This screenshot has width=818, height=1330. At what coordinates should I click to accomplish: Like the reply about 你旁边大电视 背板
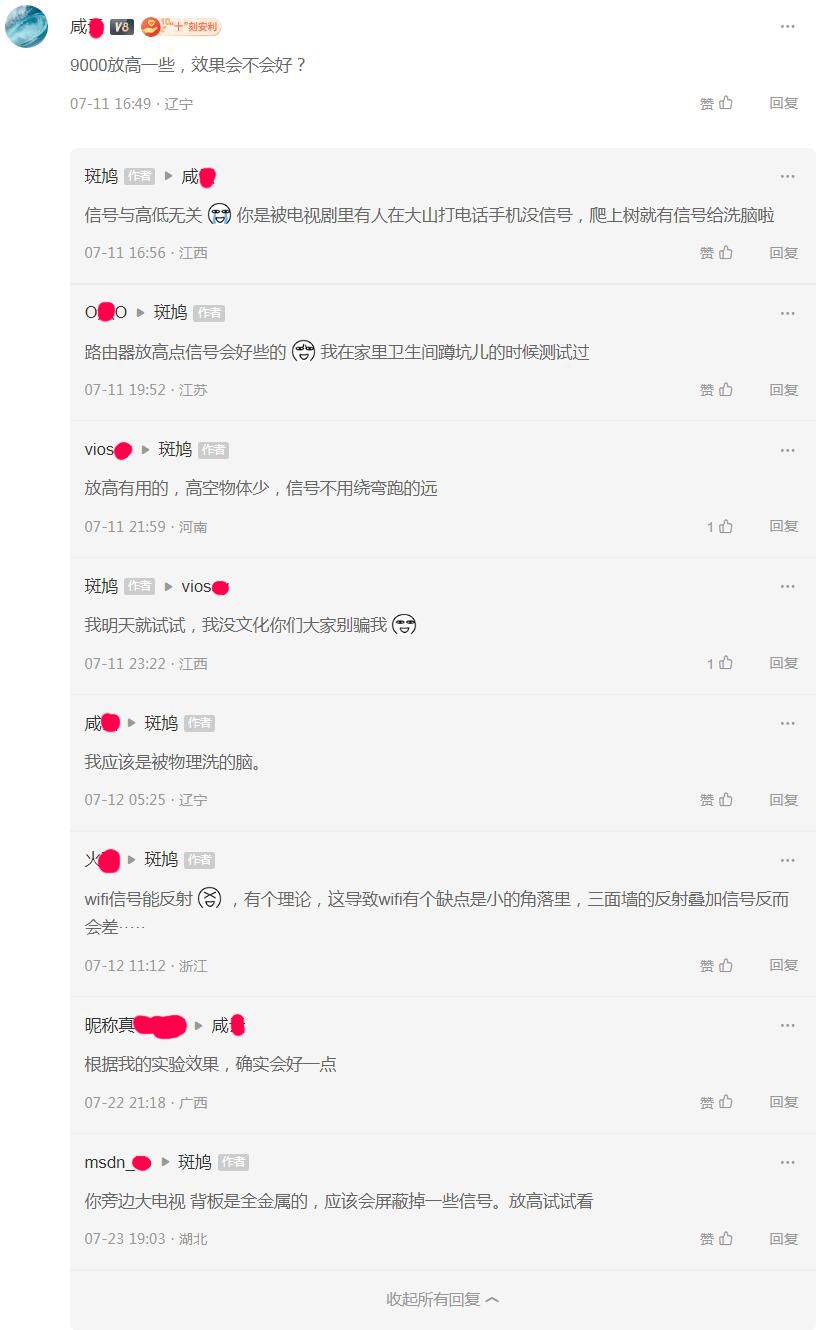(x=716, y=1239)
